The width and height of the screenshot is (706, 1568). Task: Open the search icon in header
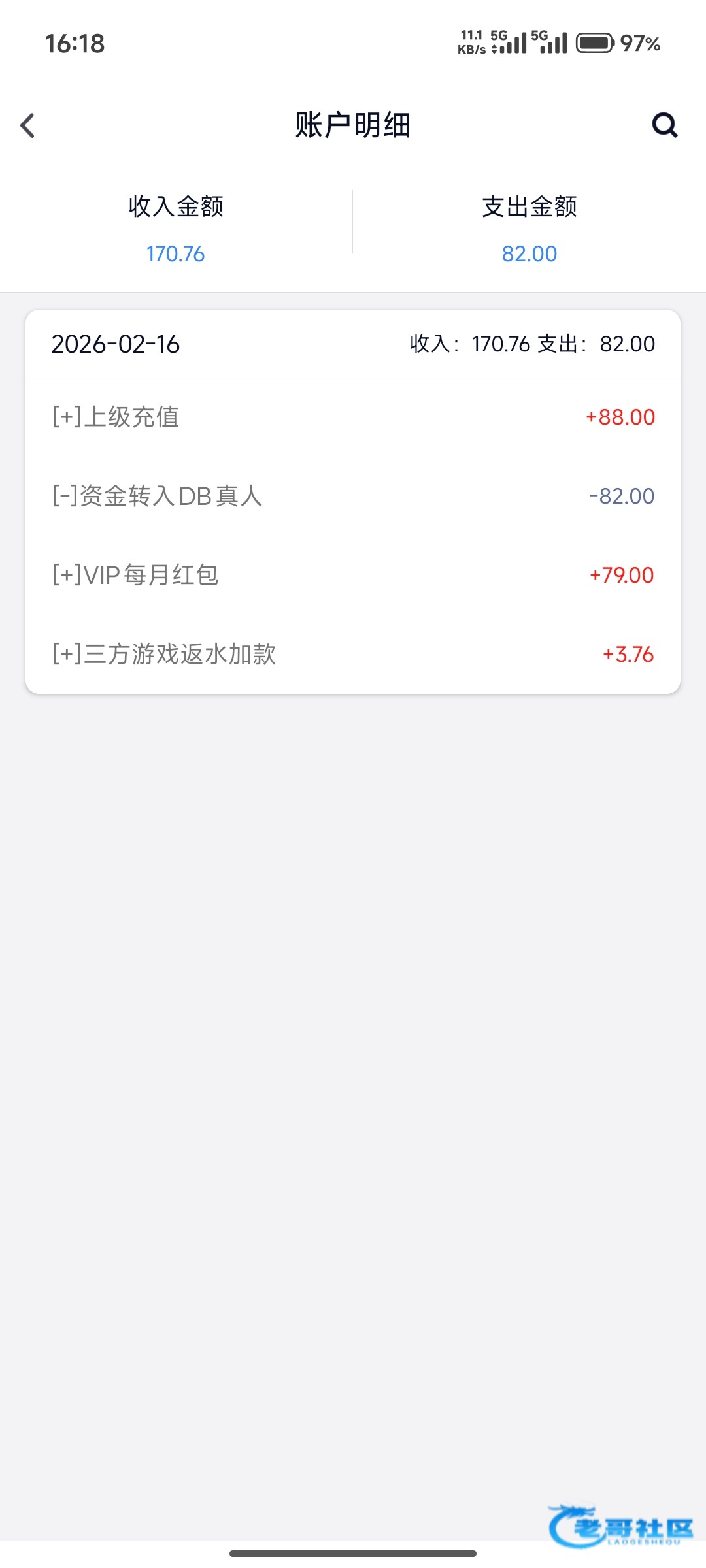click(664, 125)
